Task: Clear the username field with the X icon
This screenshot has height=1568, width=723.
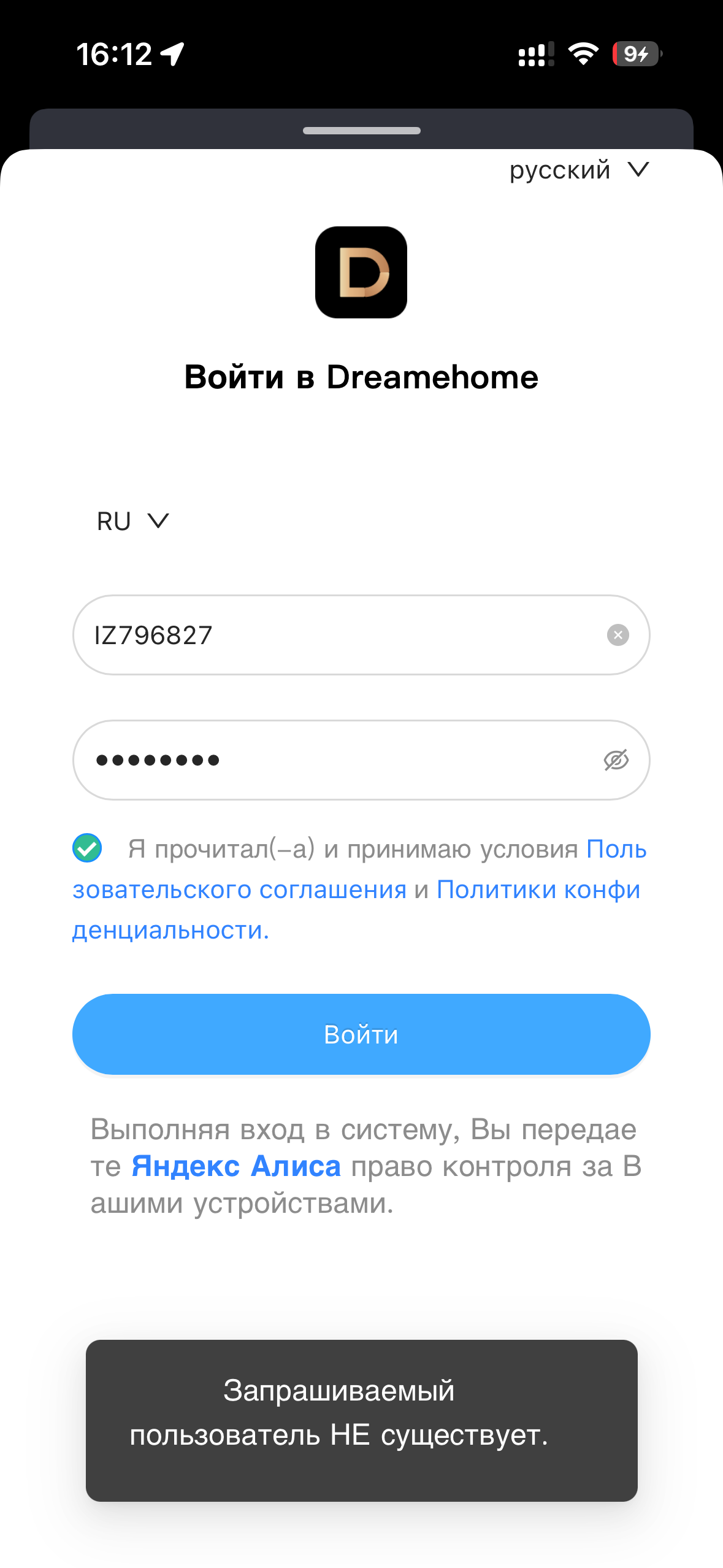Action: pos(618,635)
